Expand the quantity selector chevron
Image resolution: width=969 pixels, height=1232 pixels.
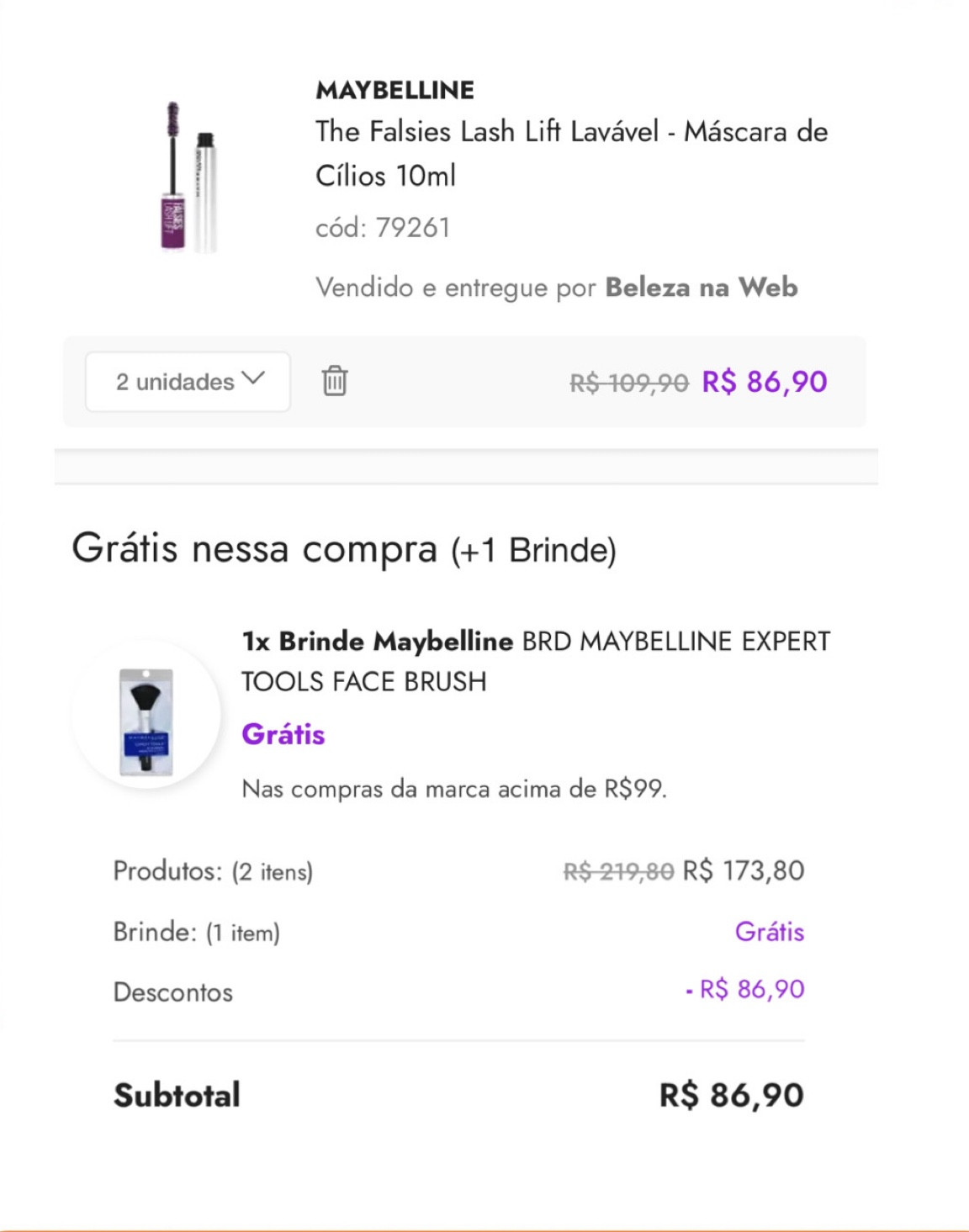tap(253, 379)
